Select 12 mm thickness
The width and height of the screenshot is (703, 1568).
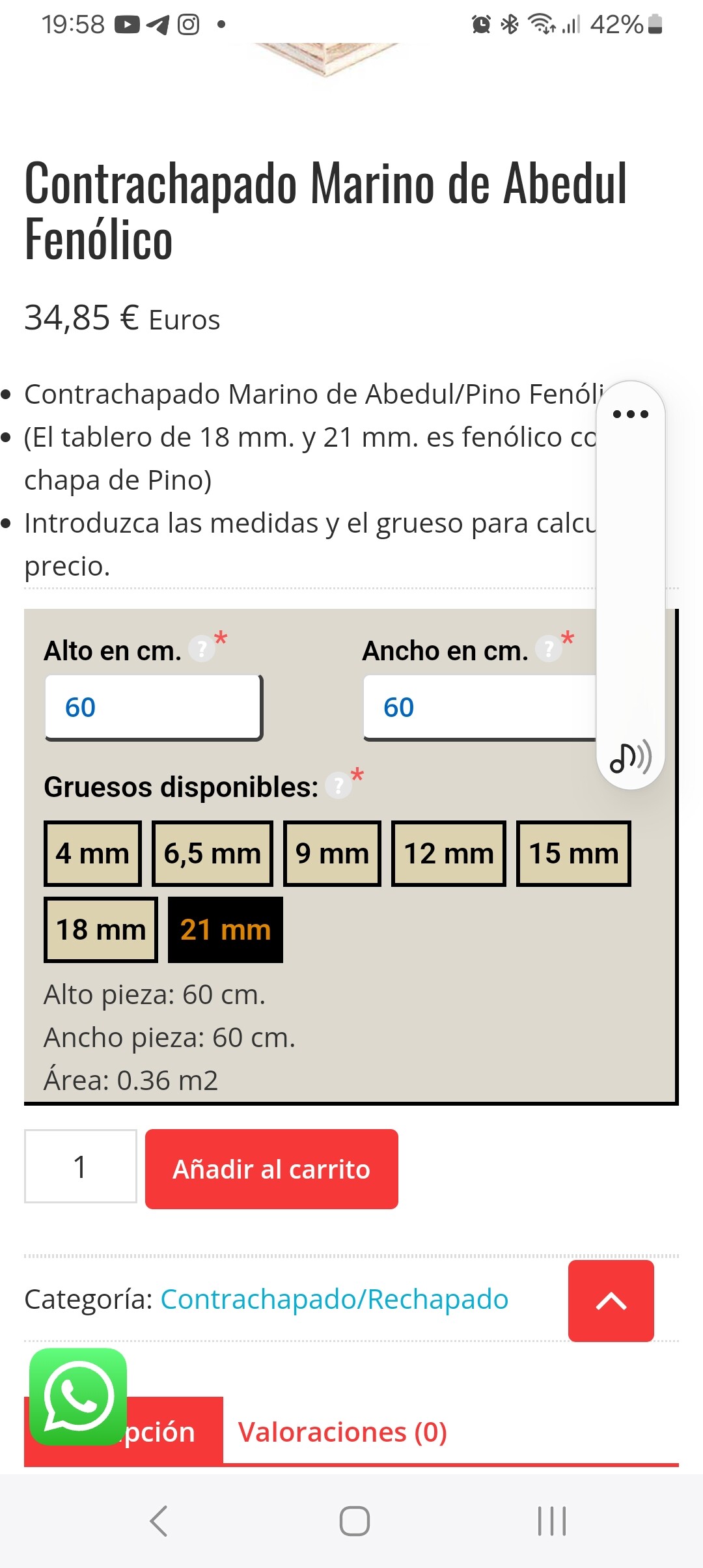448,853
